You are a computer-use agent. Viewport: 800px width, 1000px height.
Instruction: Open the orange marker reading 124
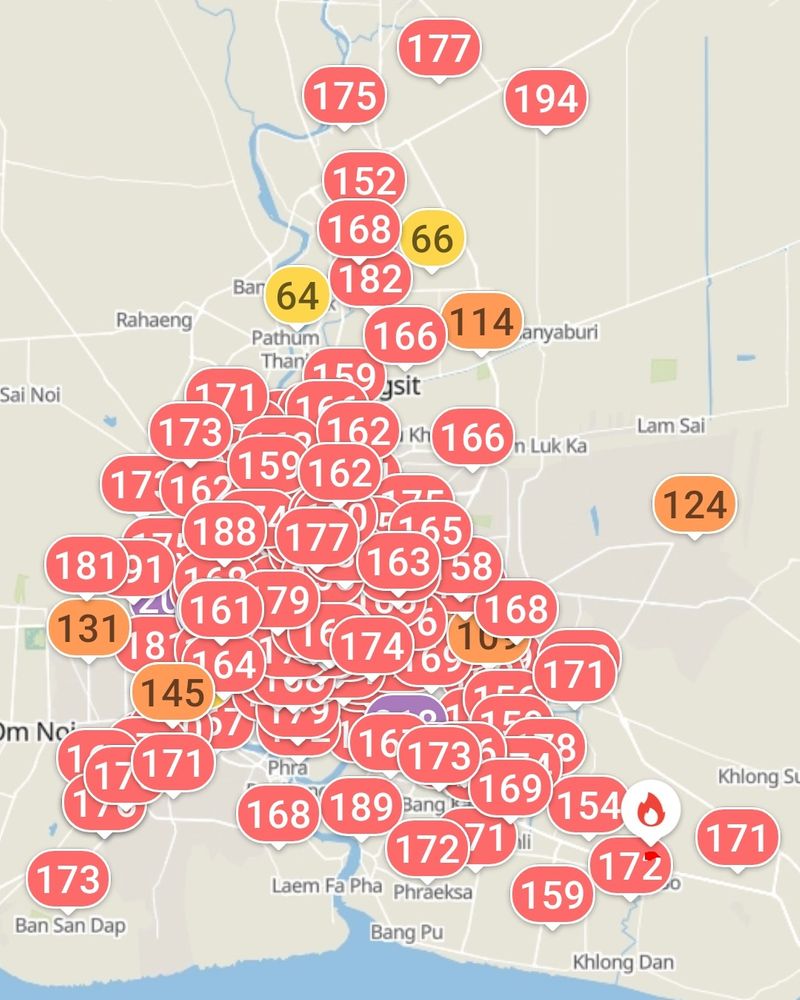tap(695, 506)
